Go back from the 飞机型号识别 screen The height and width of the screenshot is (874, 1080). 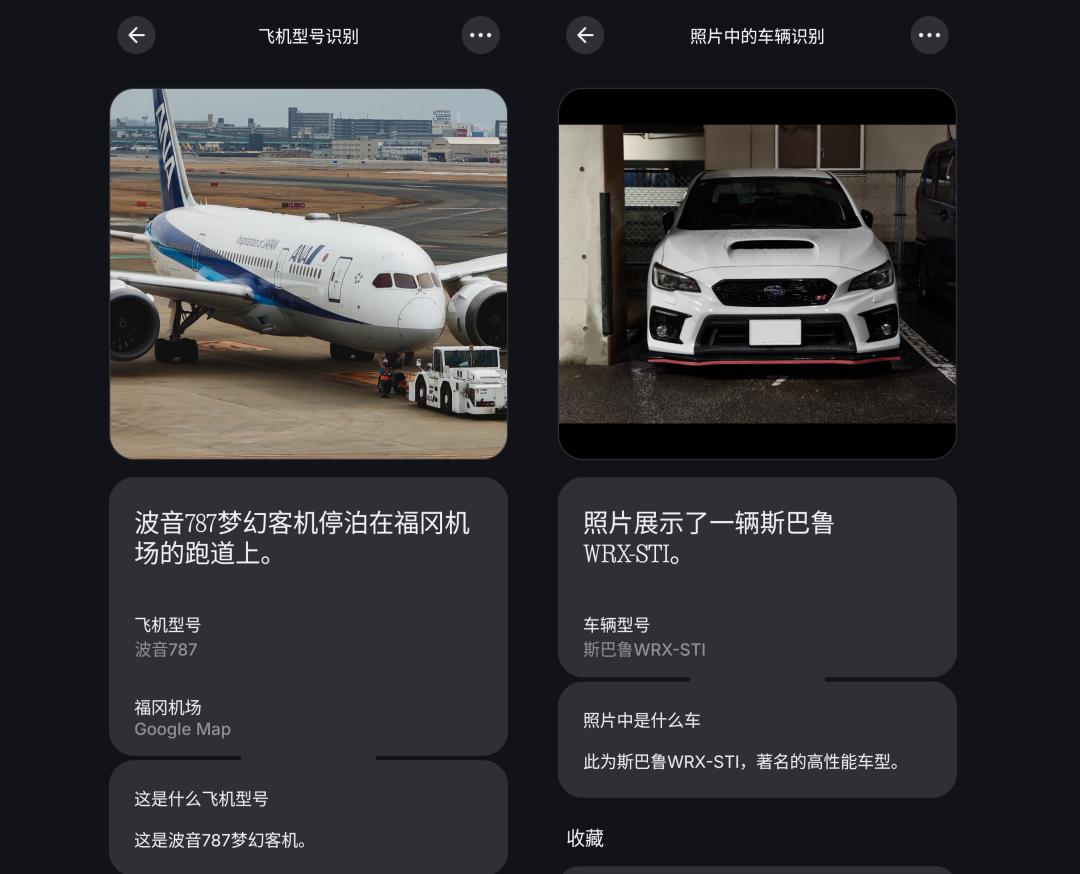coord(137,36)
